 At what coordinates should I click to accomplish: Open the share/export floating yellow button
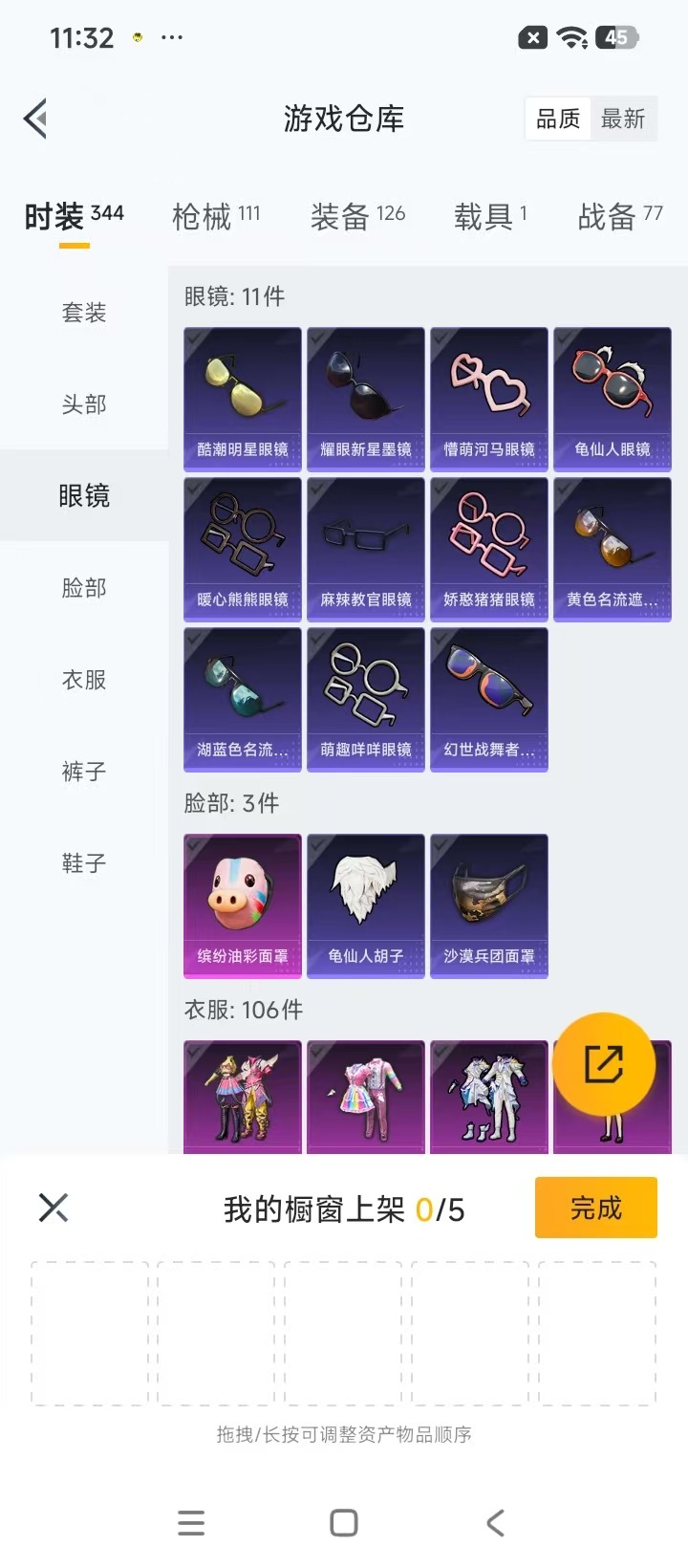pyautogui.click(x=603, y=1063)
